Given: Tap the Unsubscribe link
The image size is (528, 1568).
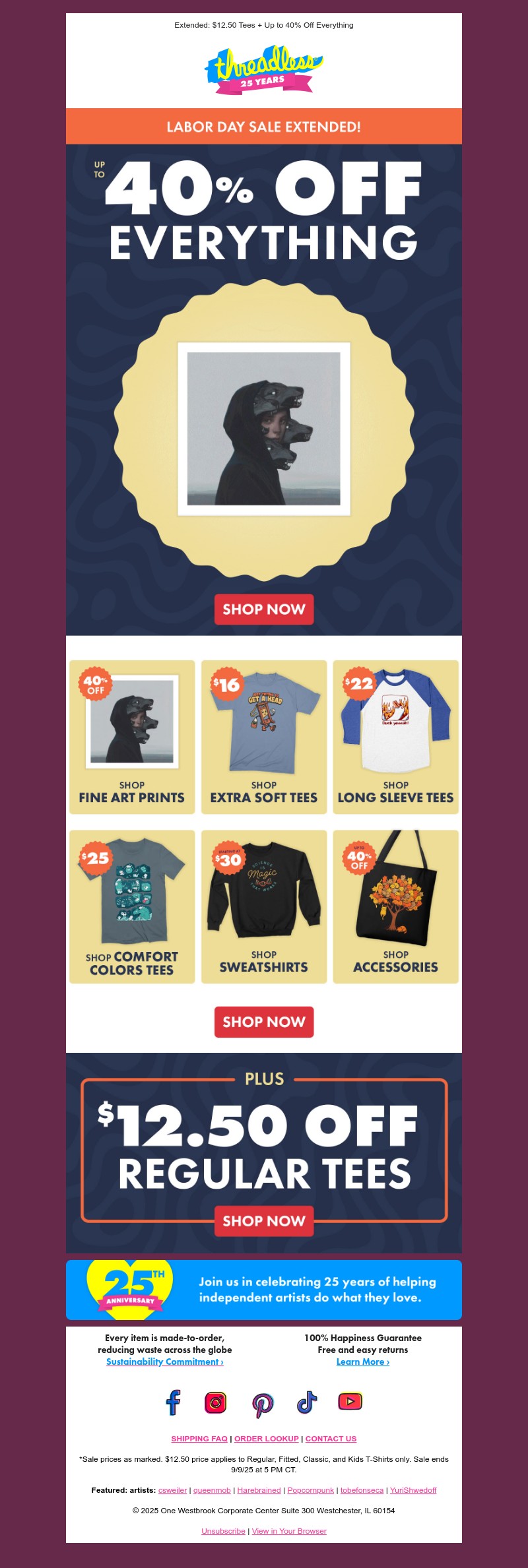Looking at the screenshot, I should tap(223, 1531).
